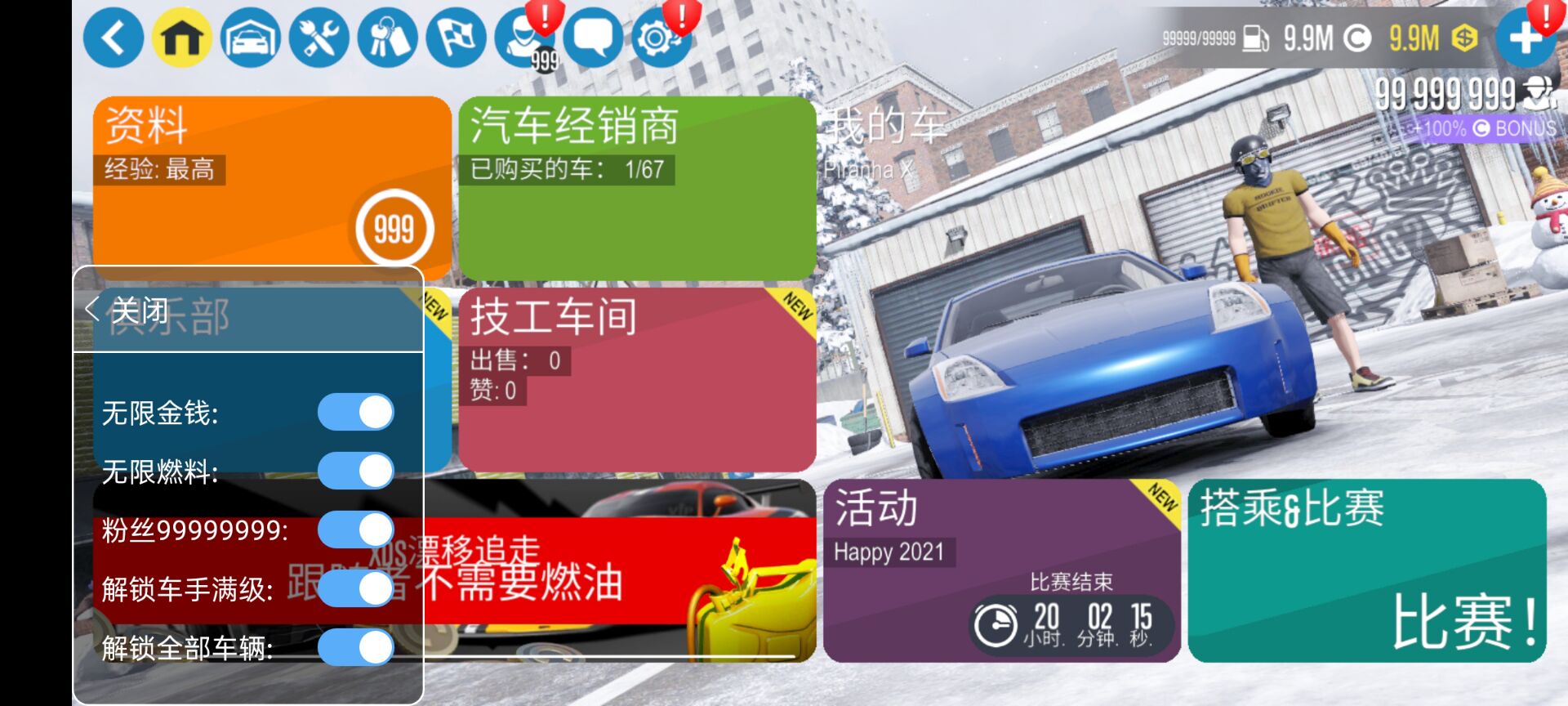1568x706 pixels.
Task: Tap the plus button to add currency
Action: coord(1524,38)
